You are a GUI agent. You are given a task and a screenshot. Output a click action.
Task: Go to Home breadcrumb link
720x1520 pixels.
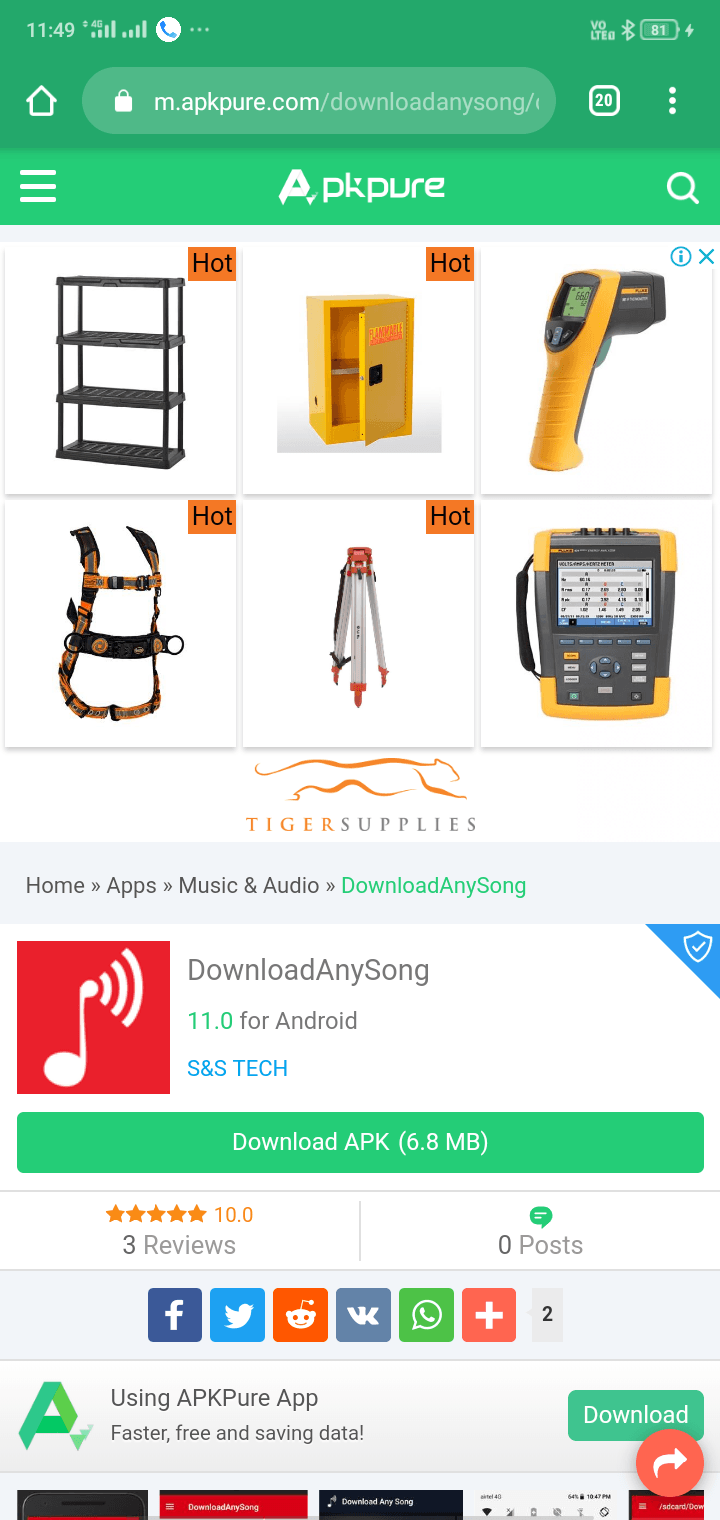pyautogui.click(x=55, y=885)
